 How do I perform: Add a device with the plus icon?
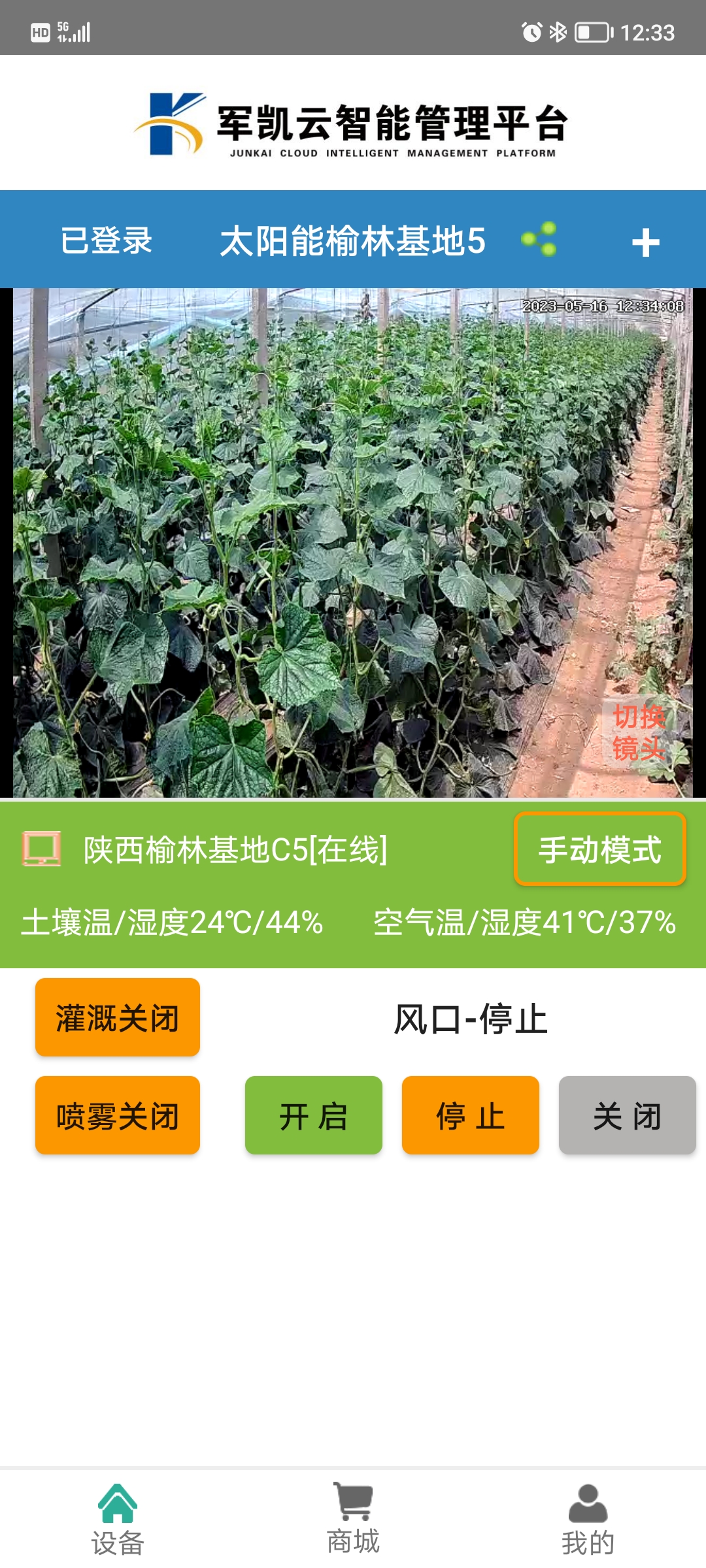click(645, 242)
